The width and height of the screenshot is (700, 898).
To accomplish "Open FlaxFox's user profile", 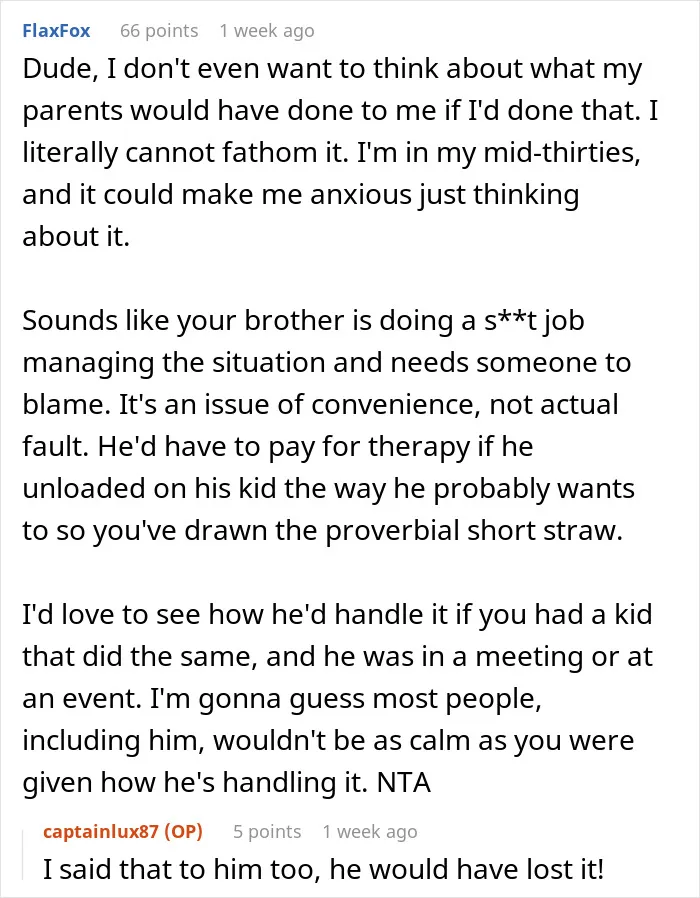I will coord(56,30).
